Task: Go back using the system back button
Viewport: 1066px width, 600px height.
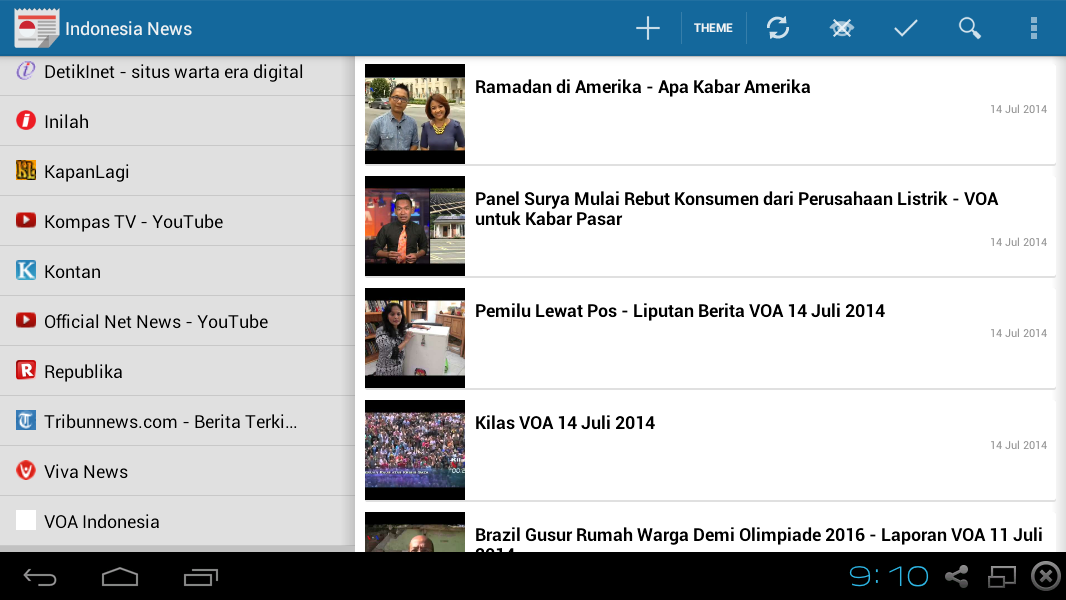Action: tap(40, 577)
